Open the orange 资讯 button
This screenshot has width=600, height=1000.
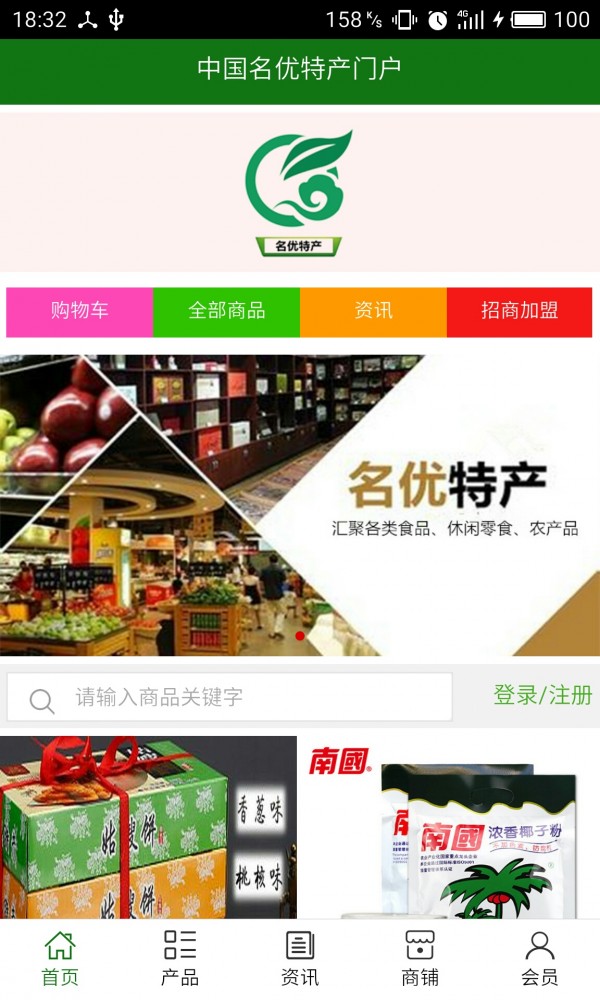pos(373,311)
